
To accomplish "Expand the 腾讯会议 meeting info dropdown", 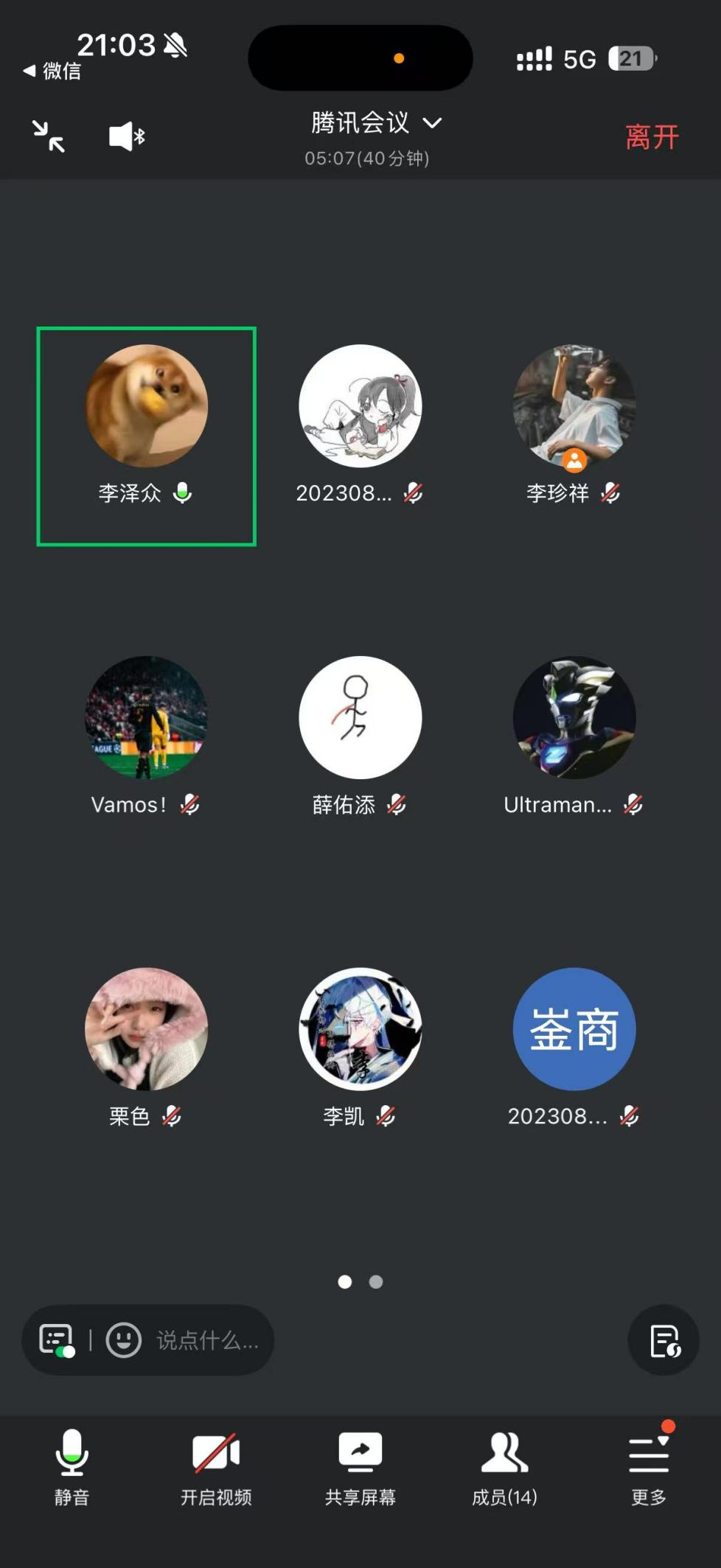I will click(376, 123).
